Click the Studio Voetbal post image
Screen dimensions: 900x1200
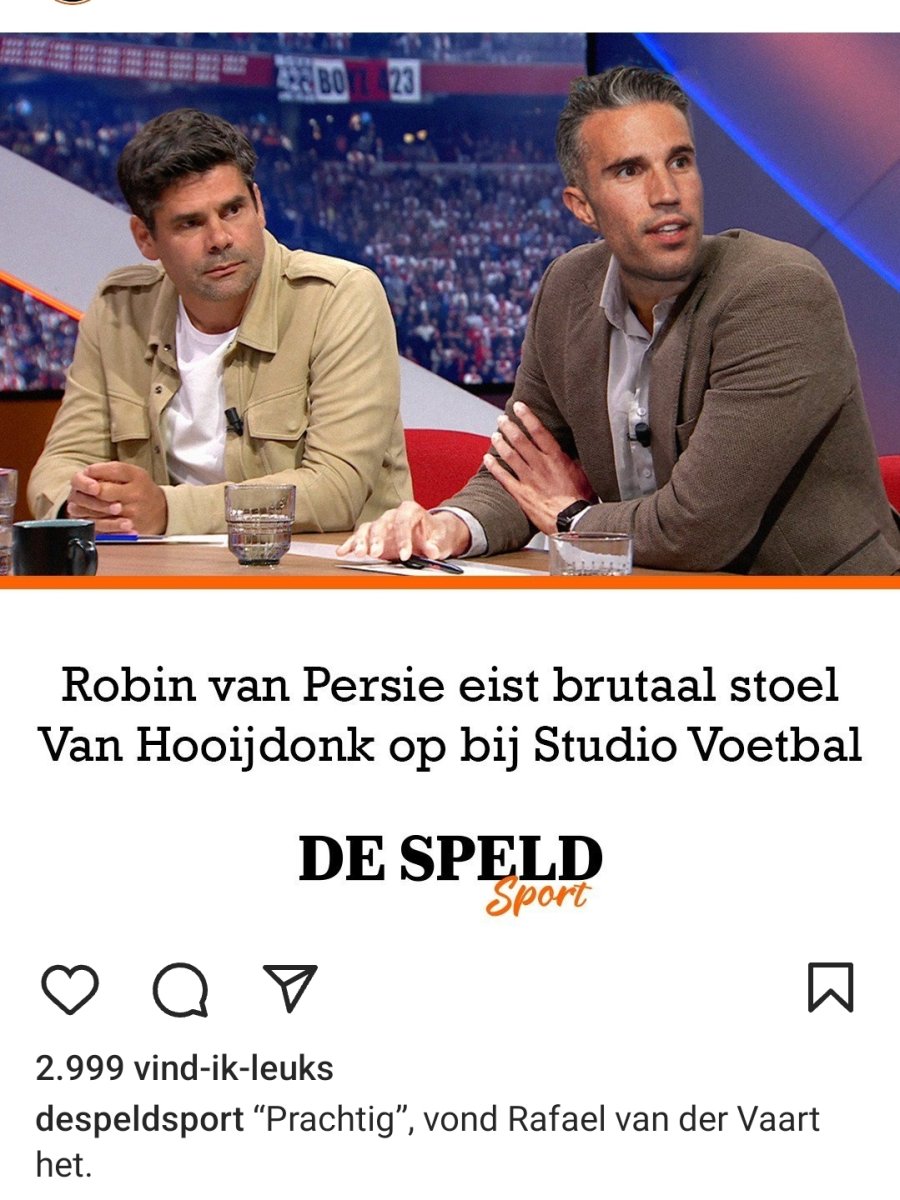point(450,300)
